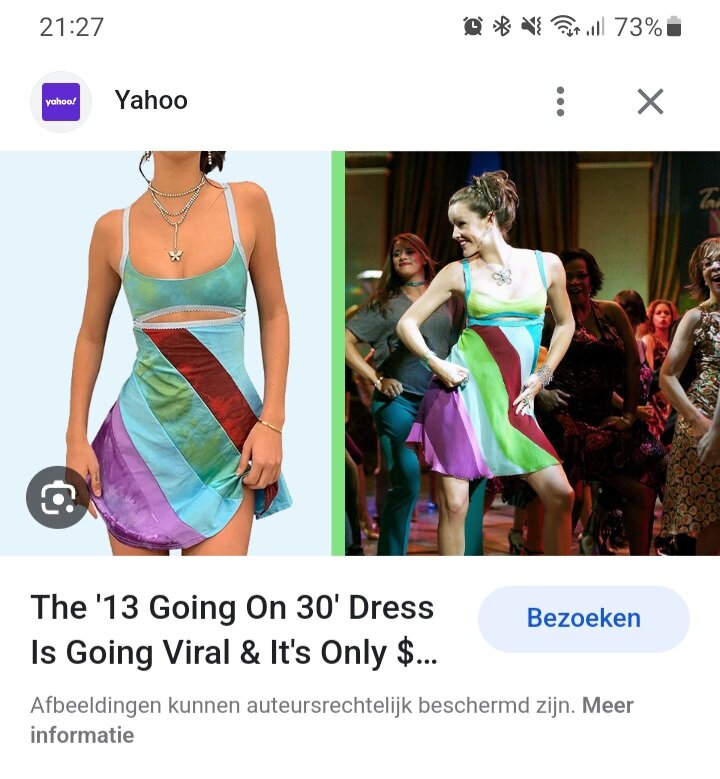
Task: Search this image with Google Lens
Action: point(58,497)
